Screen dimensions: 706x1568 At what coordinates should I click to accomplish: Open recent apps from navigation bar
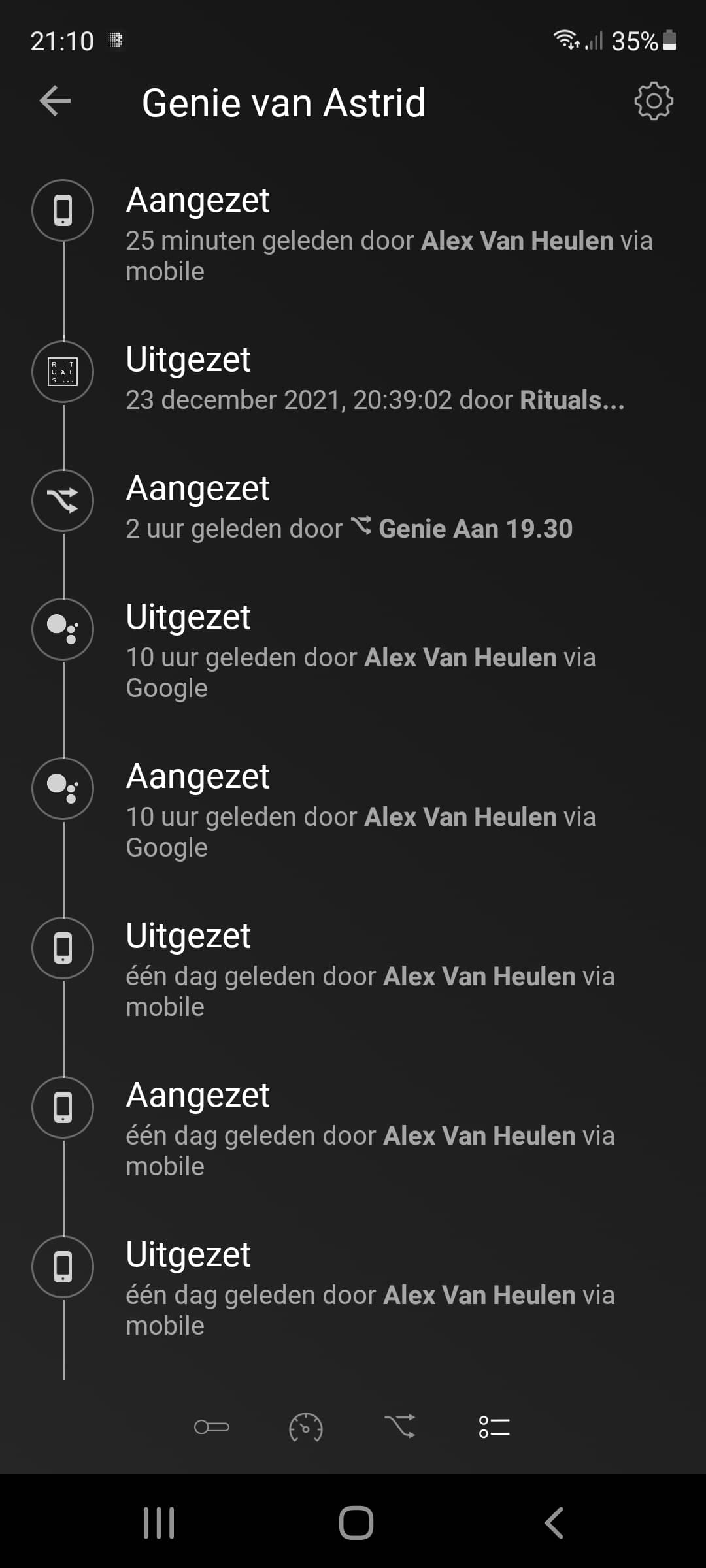(x=159, y=1523)
